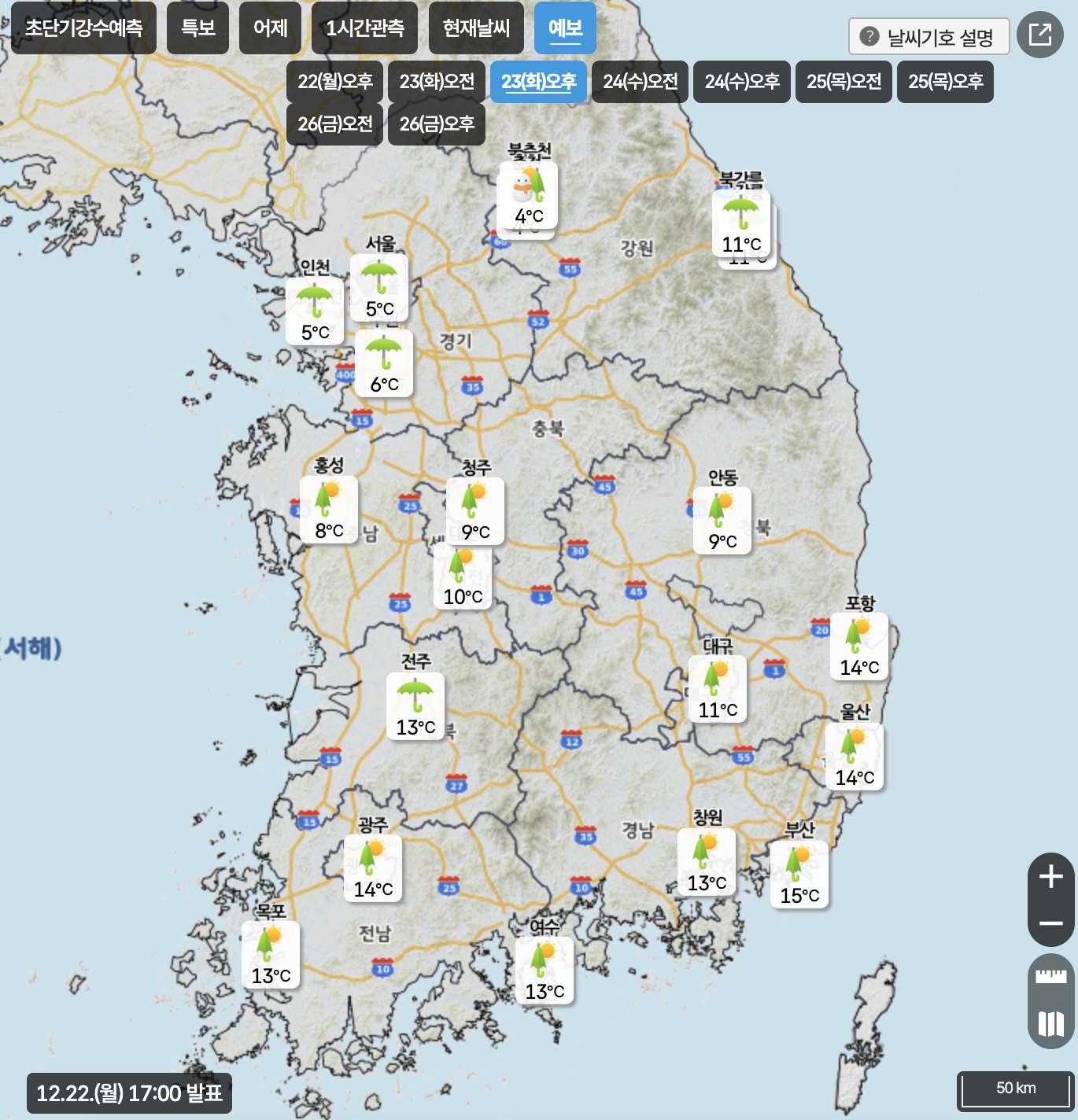Zoom out of the map

[1050, 923]
